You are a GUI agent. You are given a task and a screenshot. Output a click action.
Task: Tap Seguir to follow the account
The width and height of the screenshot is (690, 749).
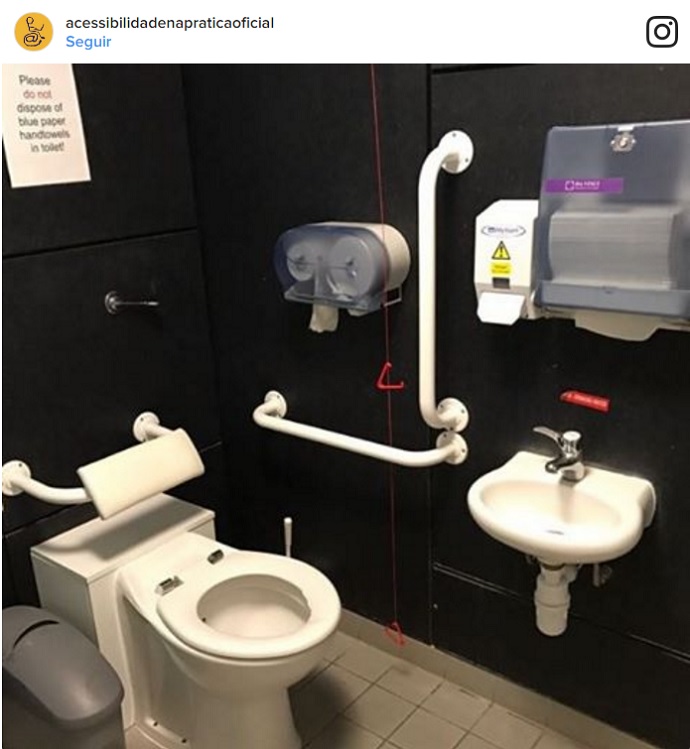88,42
